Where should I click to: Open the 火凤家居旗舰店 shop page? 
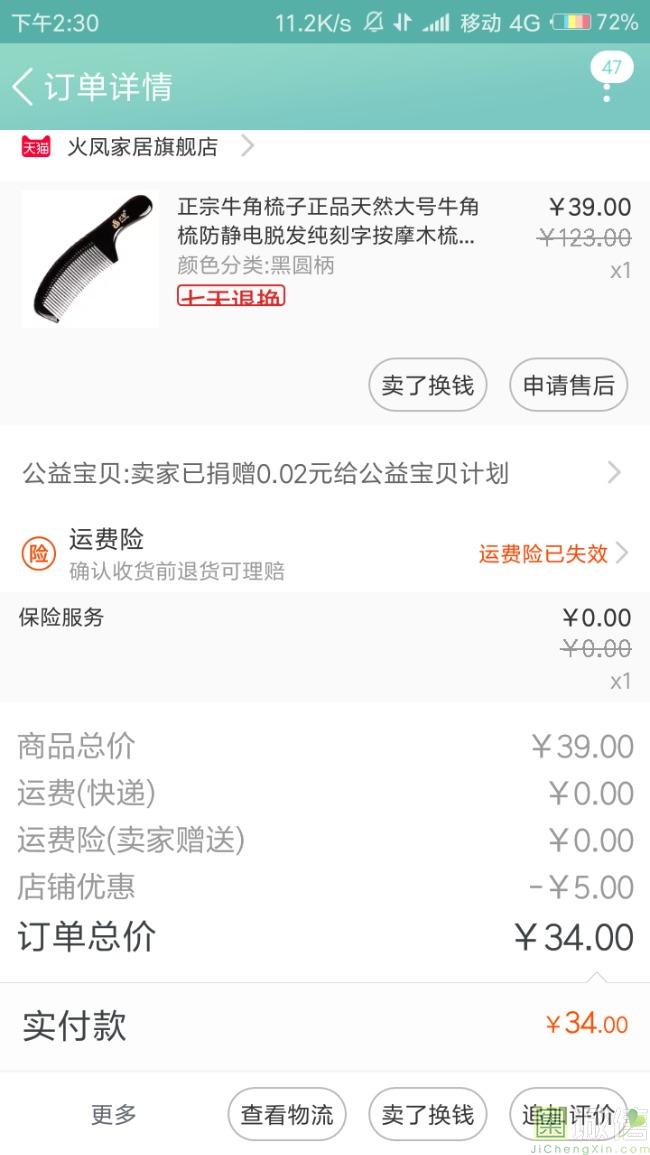(x=142, y=147)
